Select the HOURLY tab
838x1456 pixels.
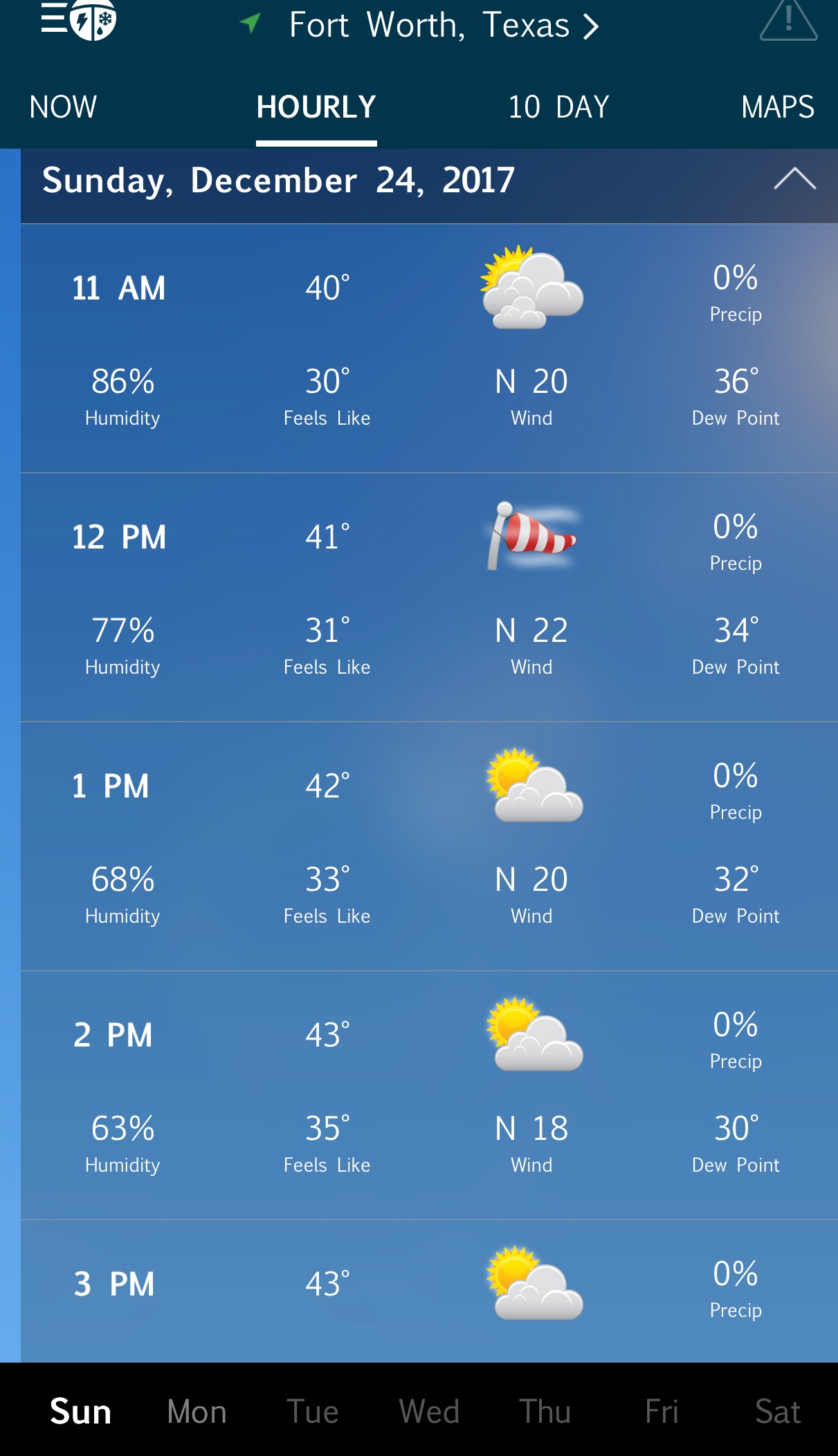(x=316, y=107)
